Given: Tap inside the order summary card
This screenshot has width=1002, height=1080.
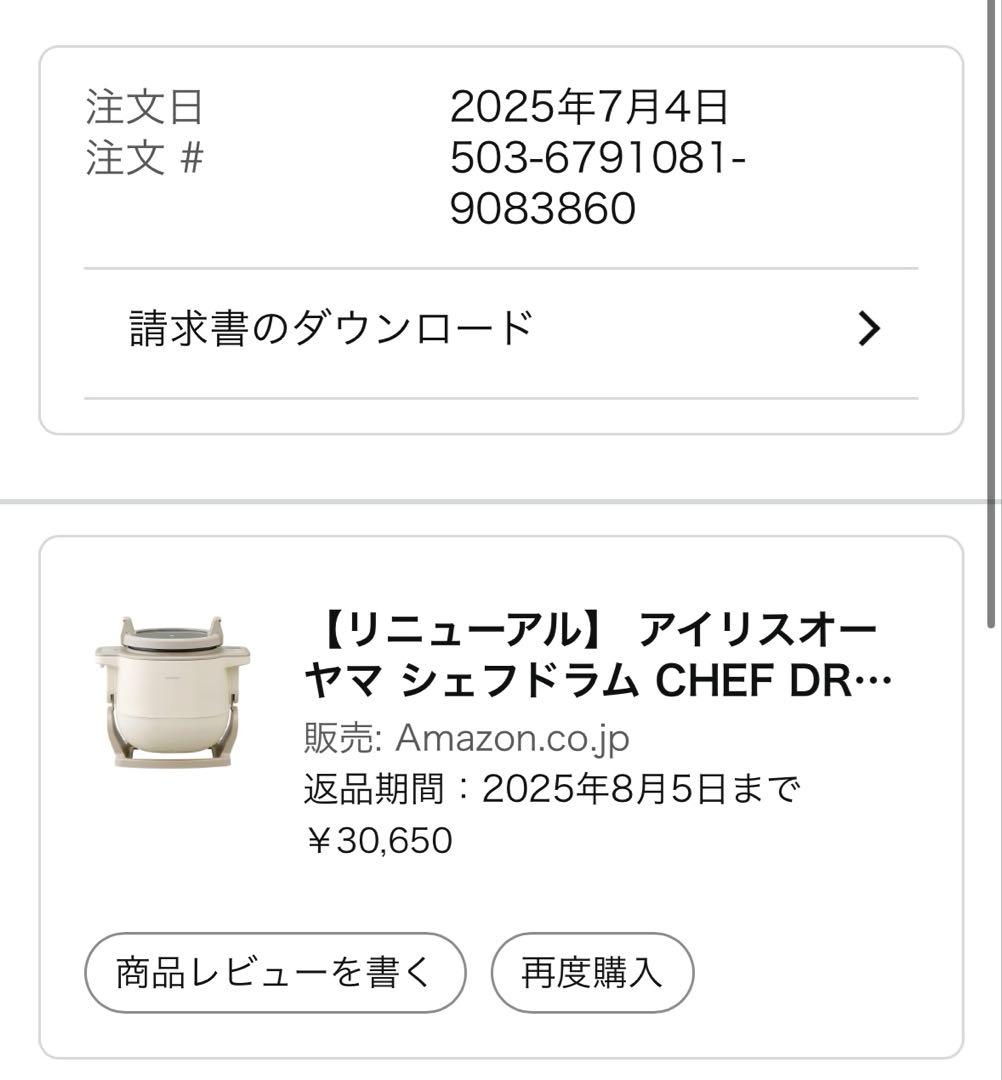Looking at the screenshot, I should coord(500,230).
